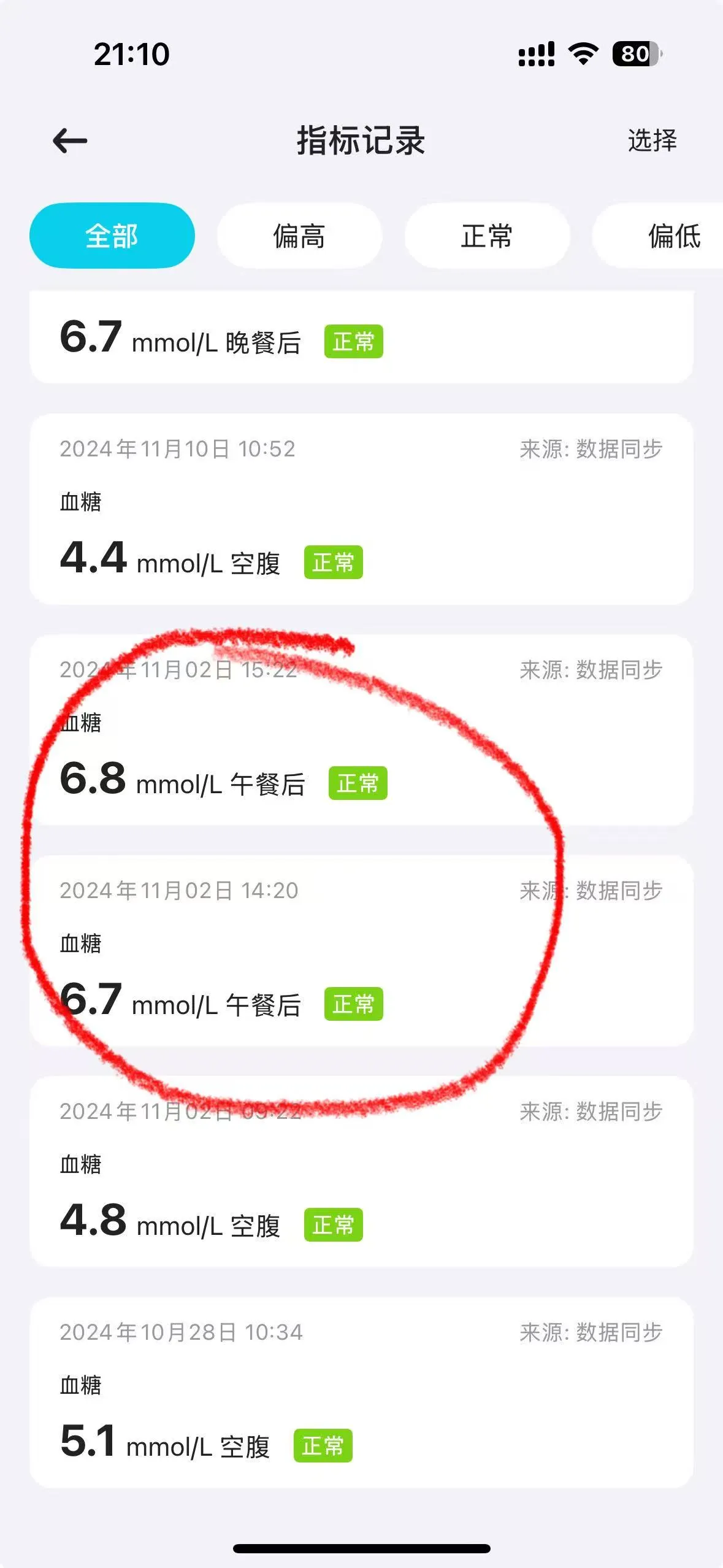
Task: View the 11月02日 15:22 午餐后 record
Action: coord(361,730)
